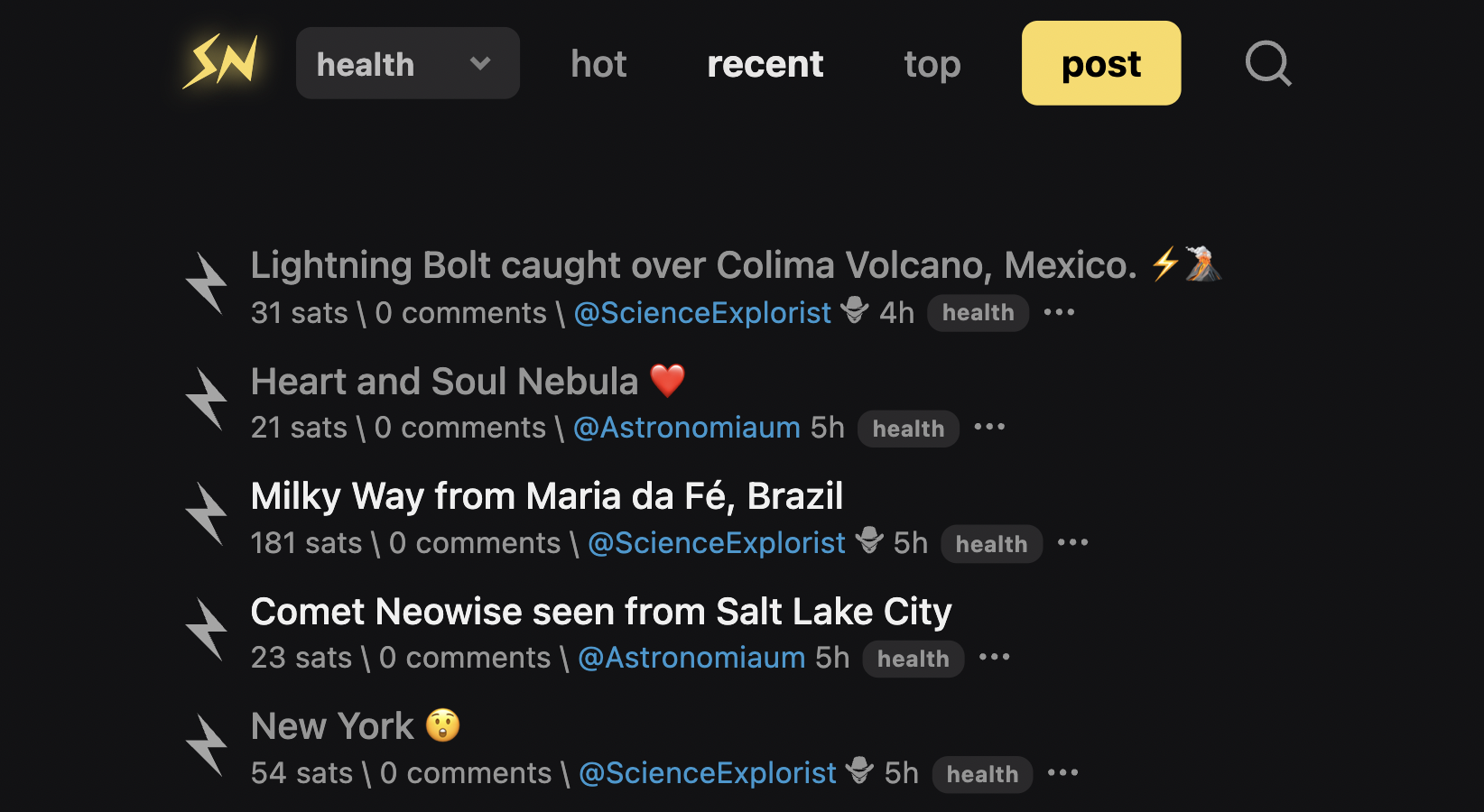1484x812 pixels.
Task: Open more options for the New York post
Action: (1062, 773)
